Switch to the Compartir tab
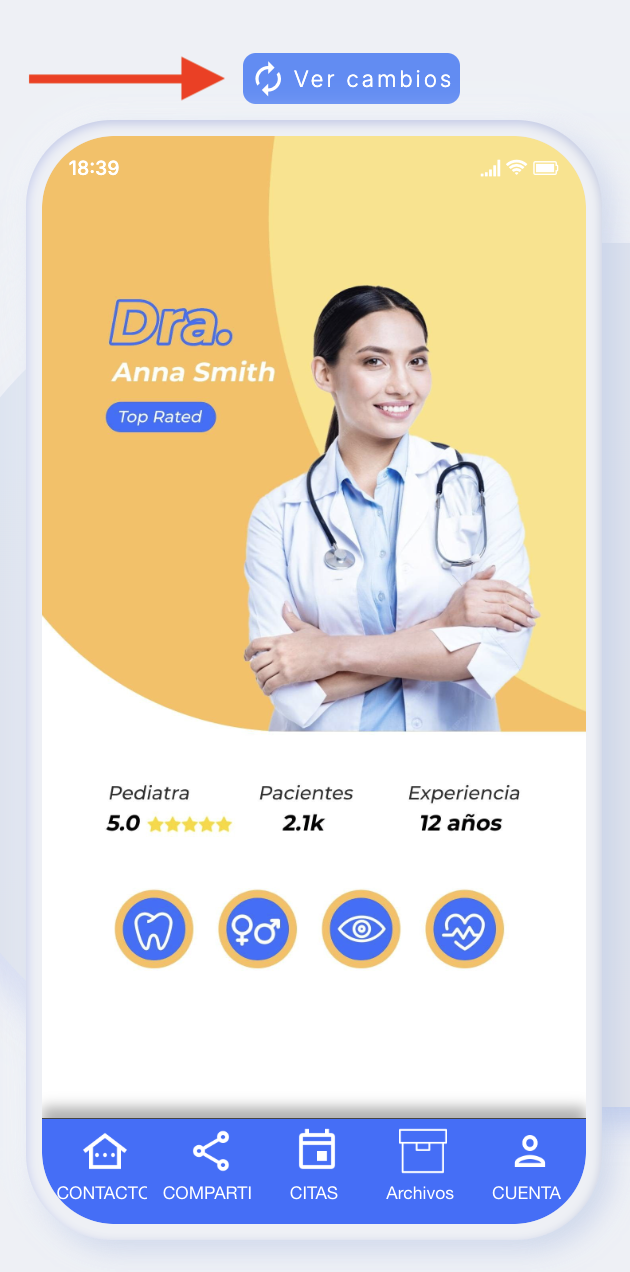630x1272 pixels. click(210, 1165)
